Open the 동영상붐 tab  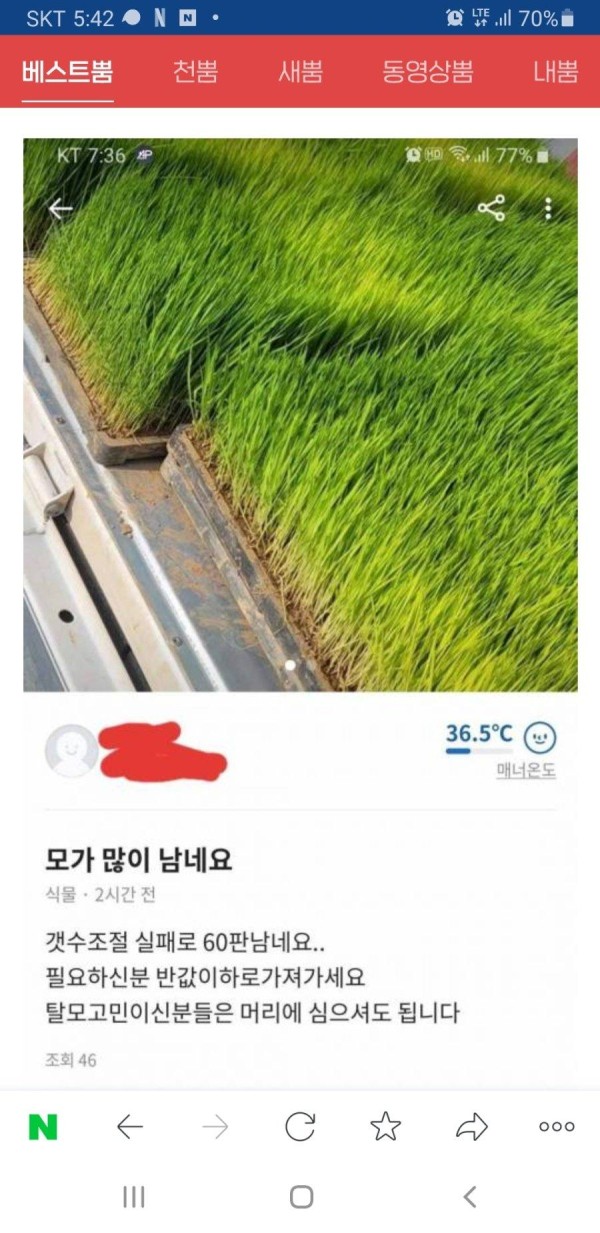427,72
